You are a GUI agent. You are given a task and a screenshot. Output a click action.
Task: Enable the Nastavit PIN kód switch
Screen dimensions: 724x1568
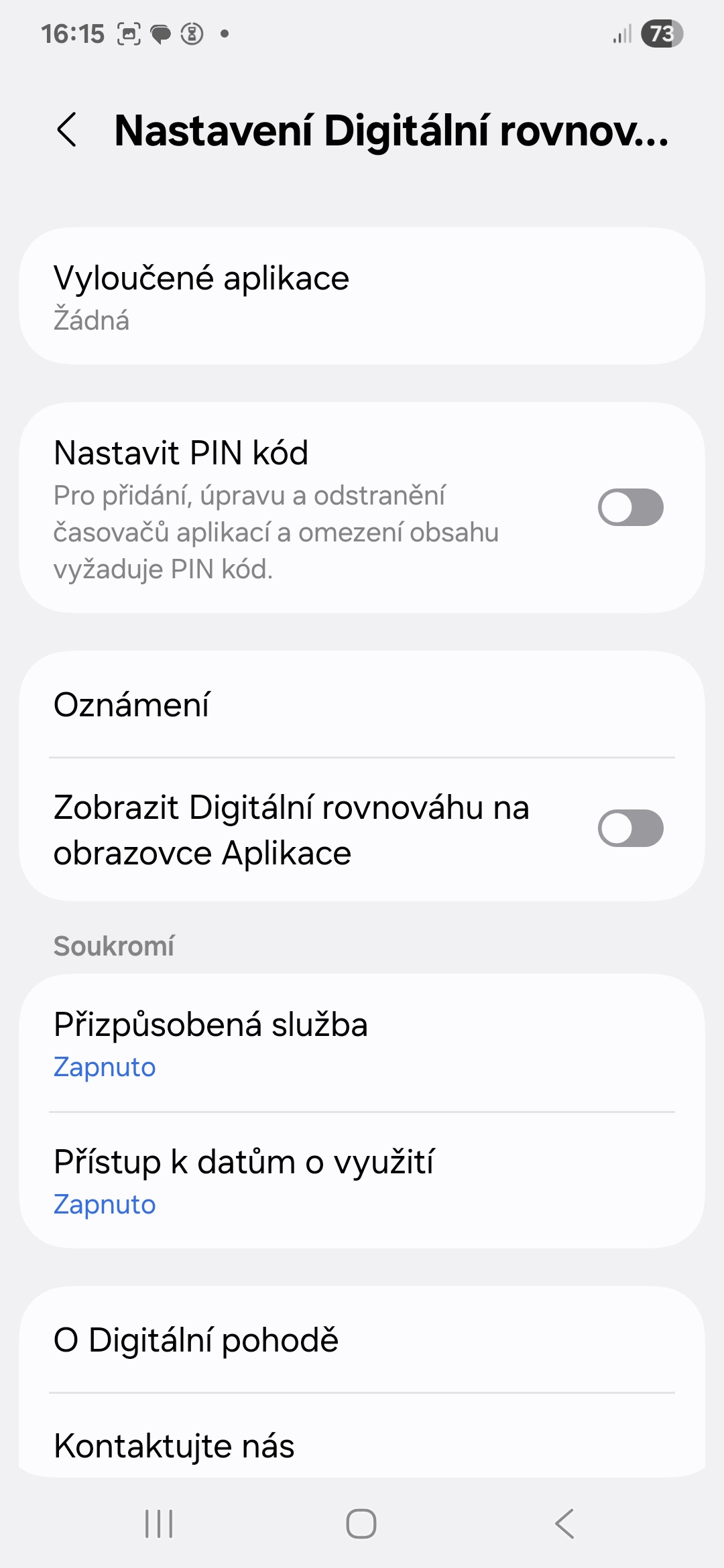[x=630, y=507]
